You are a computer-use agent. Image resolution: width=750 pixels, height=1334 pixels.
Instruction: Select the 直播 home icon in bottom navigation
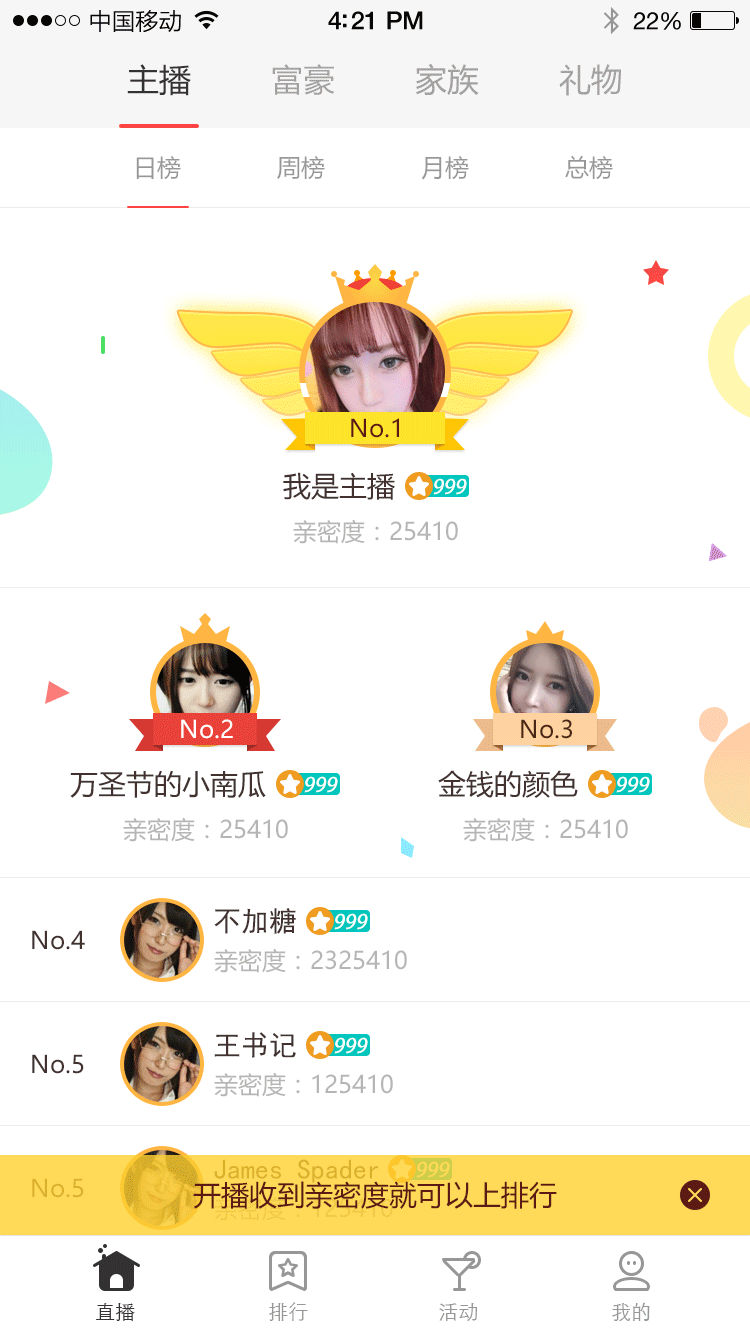tap(115, 1270)
